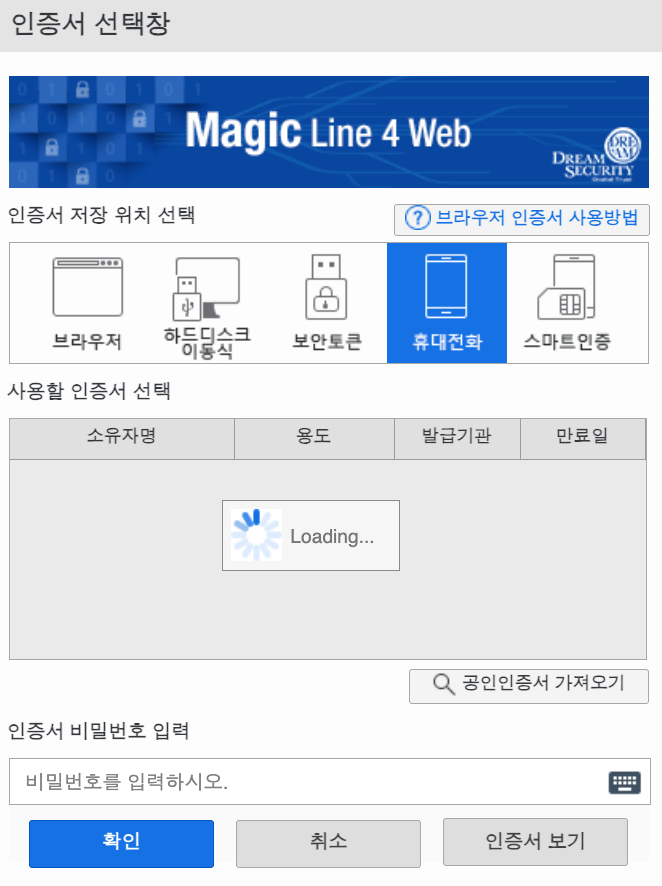Open 브라우저 인증서 사용방법 help
Image resolution: width=662 pixels, height=886 pixels.
click(x=522, y=218)
